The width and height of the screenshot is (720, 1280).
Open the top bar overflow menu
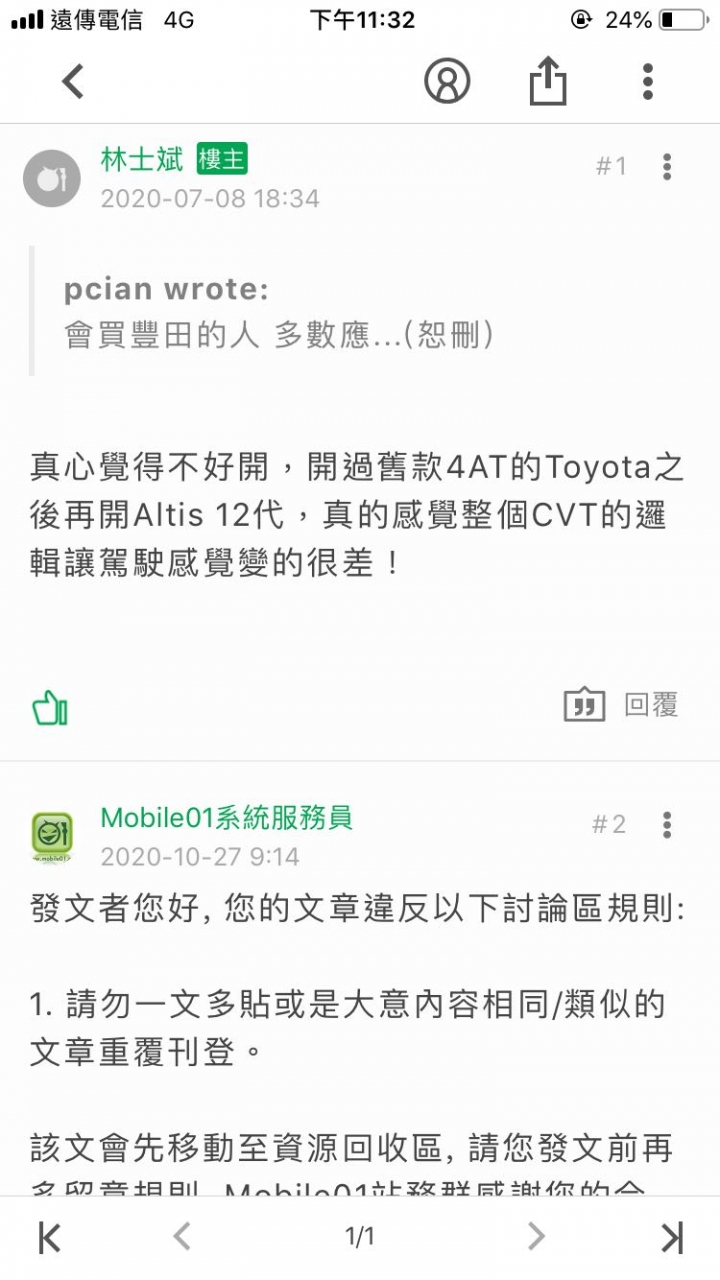point(648,81)
